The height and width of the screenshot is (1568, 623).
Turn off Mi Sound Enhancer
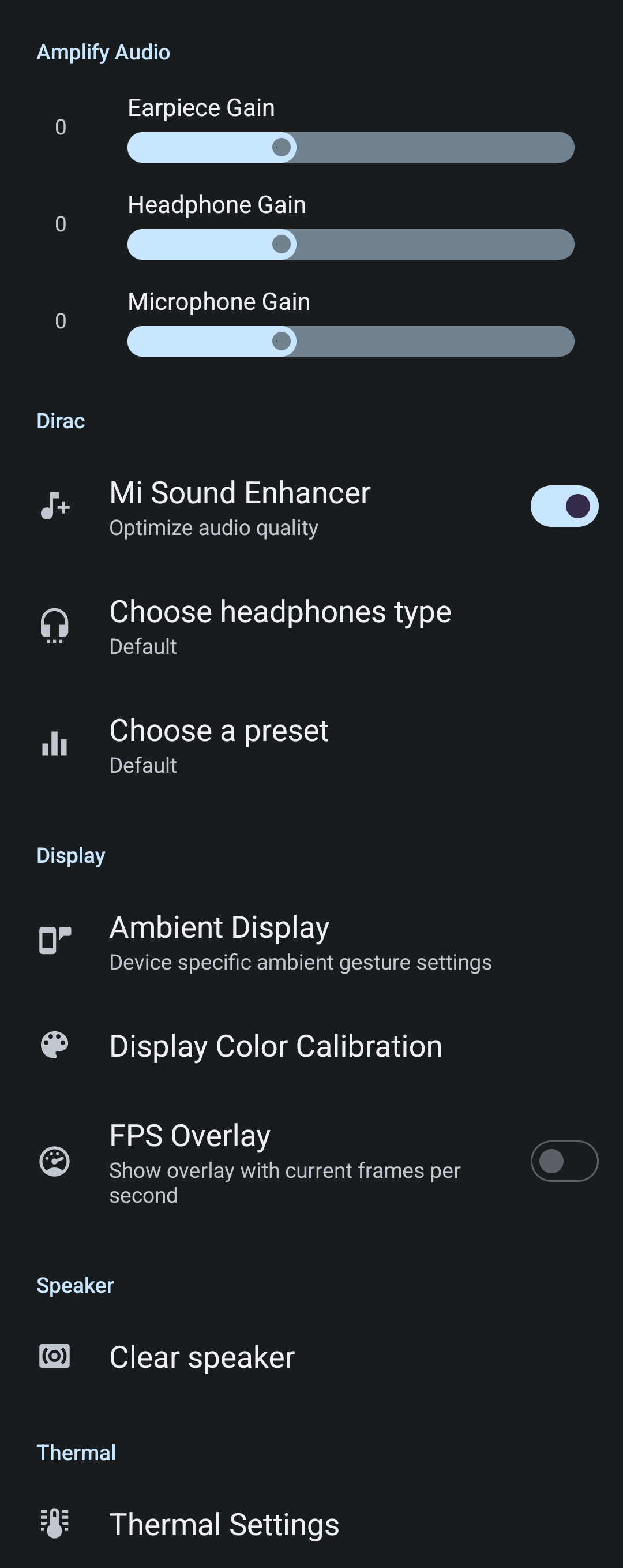tap(564, 507)
